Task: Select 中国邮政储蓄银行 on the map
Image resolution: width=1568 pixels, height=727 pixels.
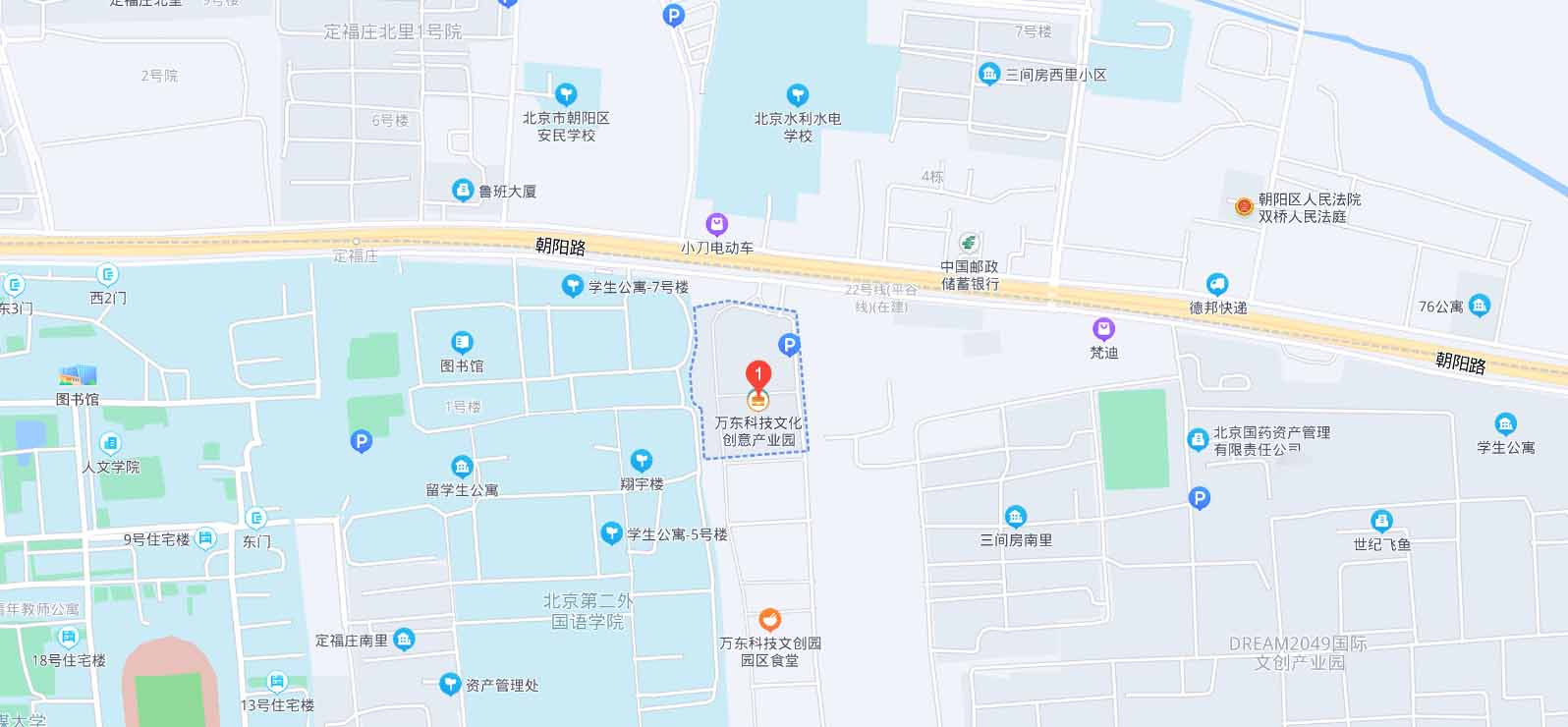Action: 970,242
